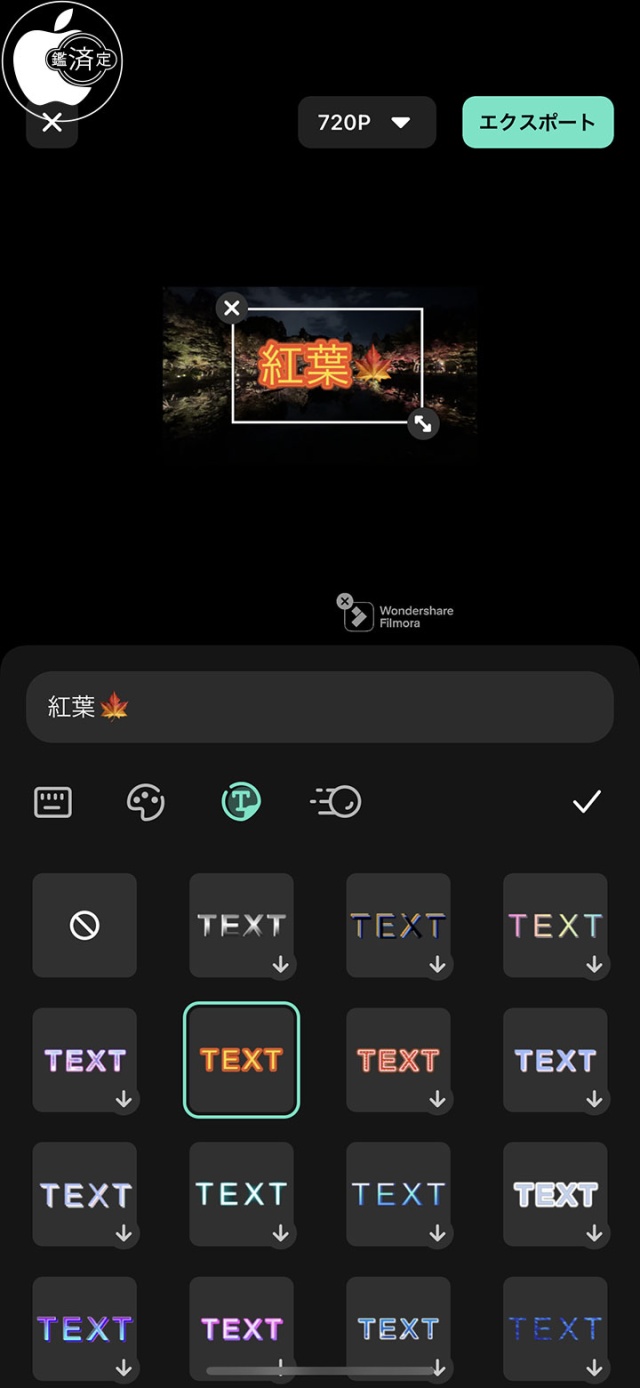Remove the Wondershare Filmora watermark
This screenshot has height=1388, width=640.
coord(345,602)
